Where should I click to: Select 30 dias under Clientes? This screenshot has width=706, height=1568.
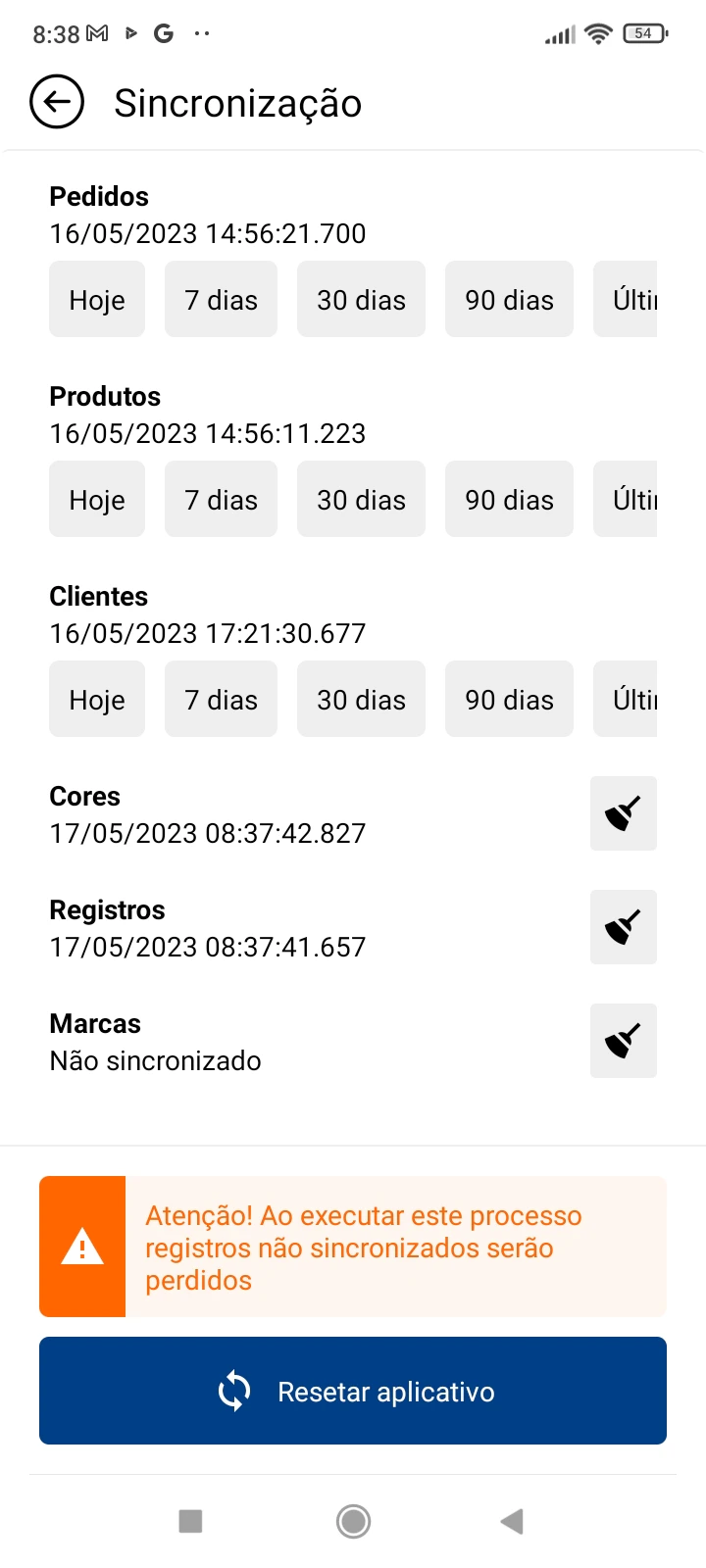(x=361, y=699)
